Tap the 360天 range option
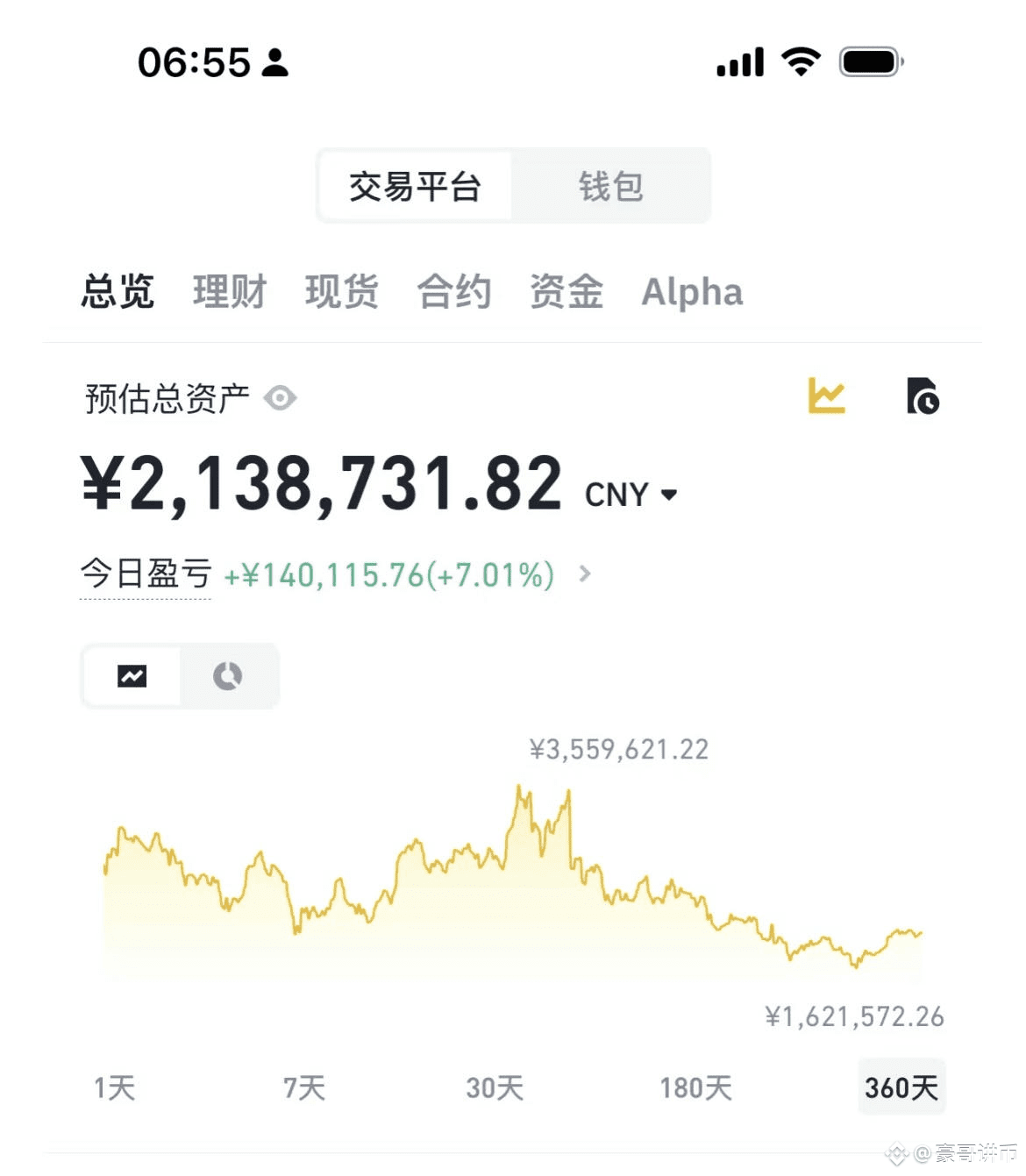The height and width of the screenshot is (1176, 1026). (x=901, y=1088)
